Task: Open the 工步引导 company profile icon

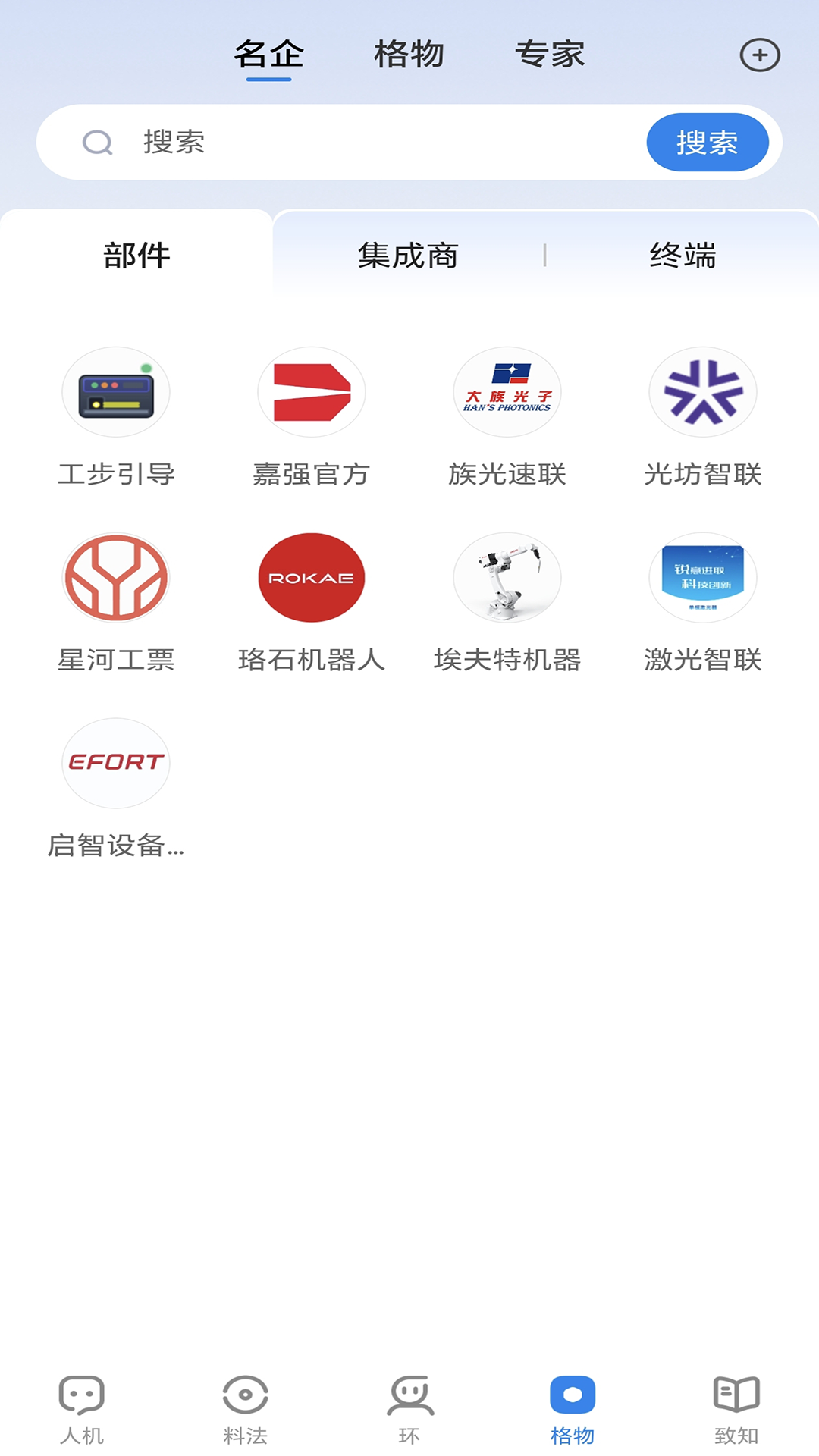Action: [115, 392]
